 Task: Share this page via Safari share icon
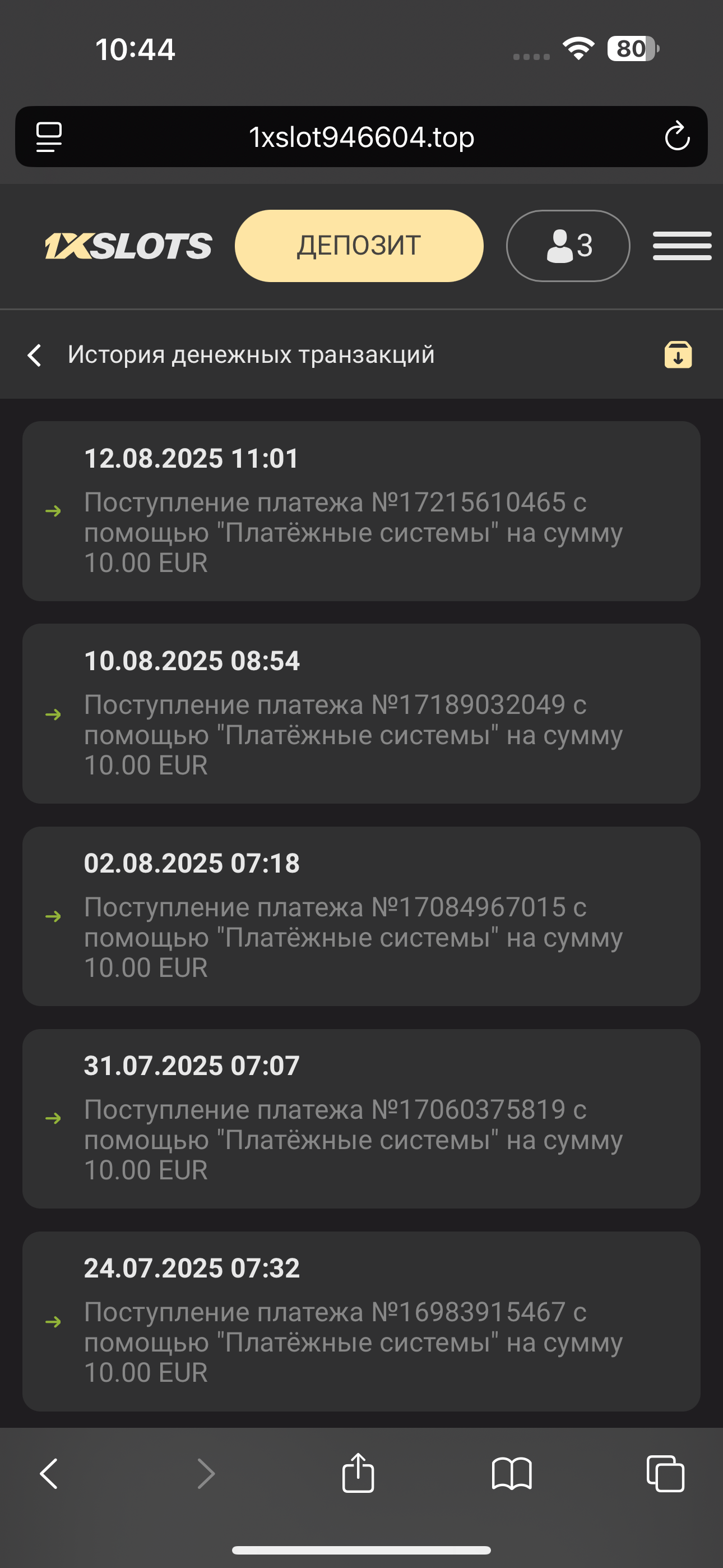point(358,1473)
